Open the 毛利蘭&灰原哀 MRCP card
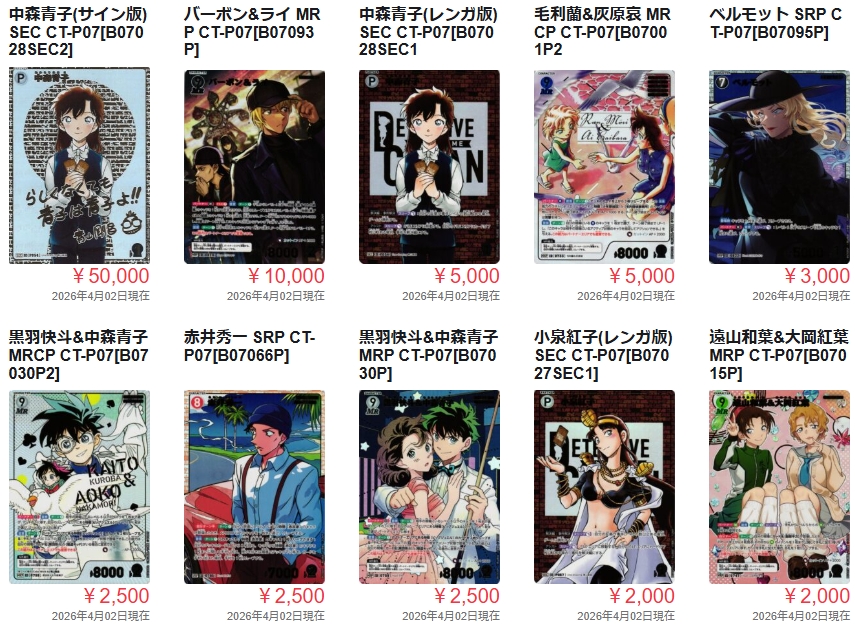 [x=604, y=166]
